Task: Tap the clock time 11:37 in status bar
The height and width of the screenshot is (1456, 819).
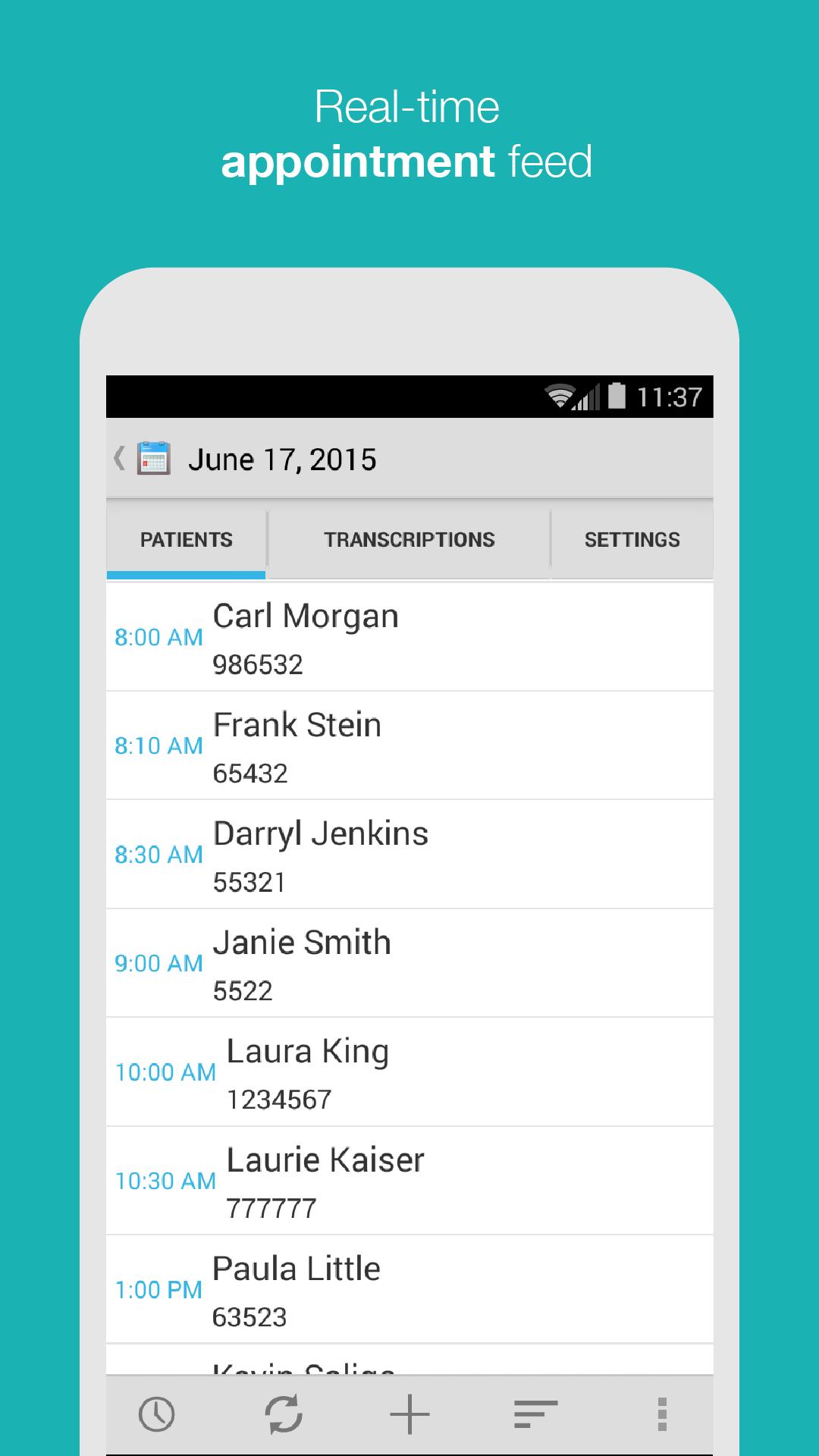Action: (x=670, y=395)
